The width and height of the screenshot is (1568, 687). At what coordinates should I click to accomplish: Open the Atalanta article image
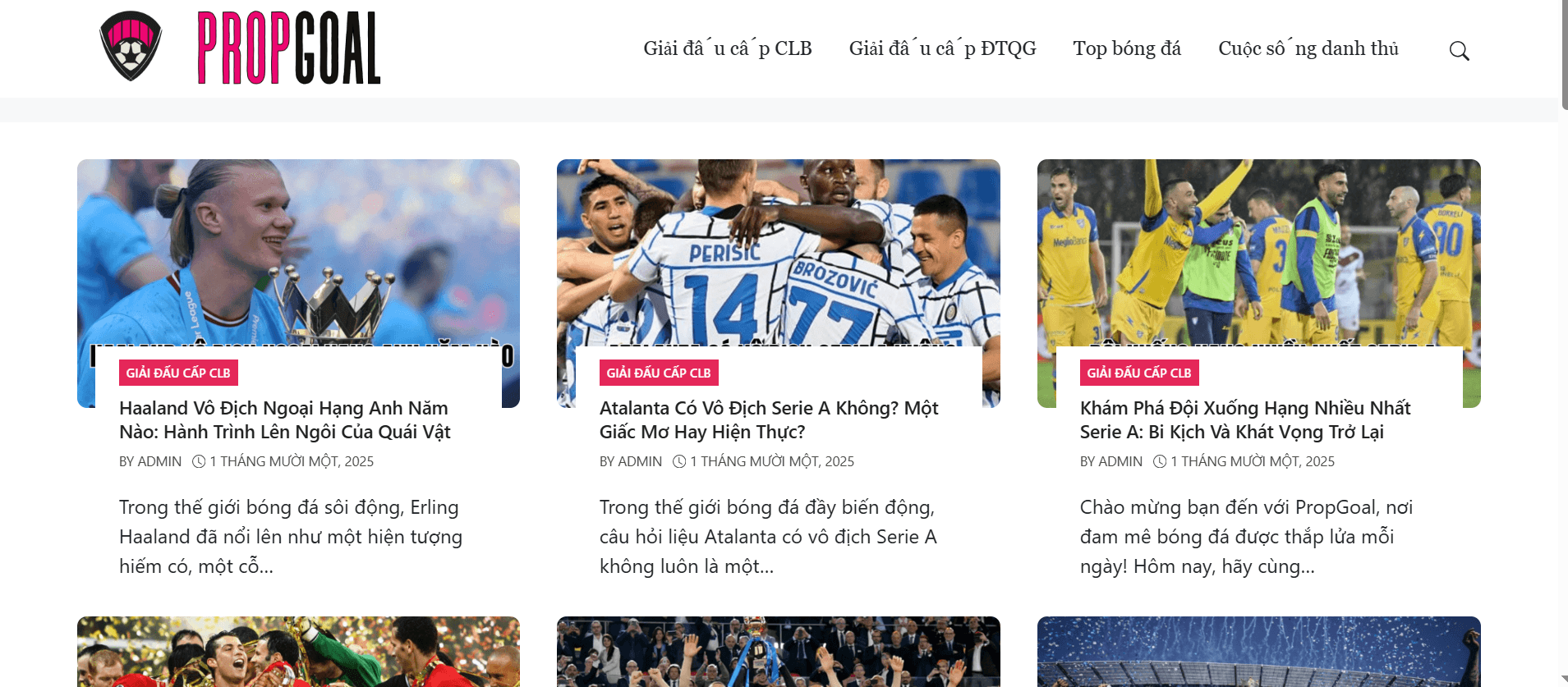coord(778,254)
